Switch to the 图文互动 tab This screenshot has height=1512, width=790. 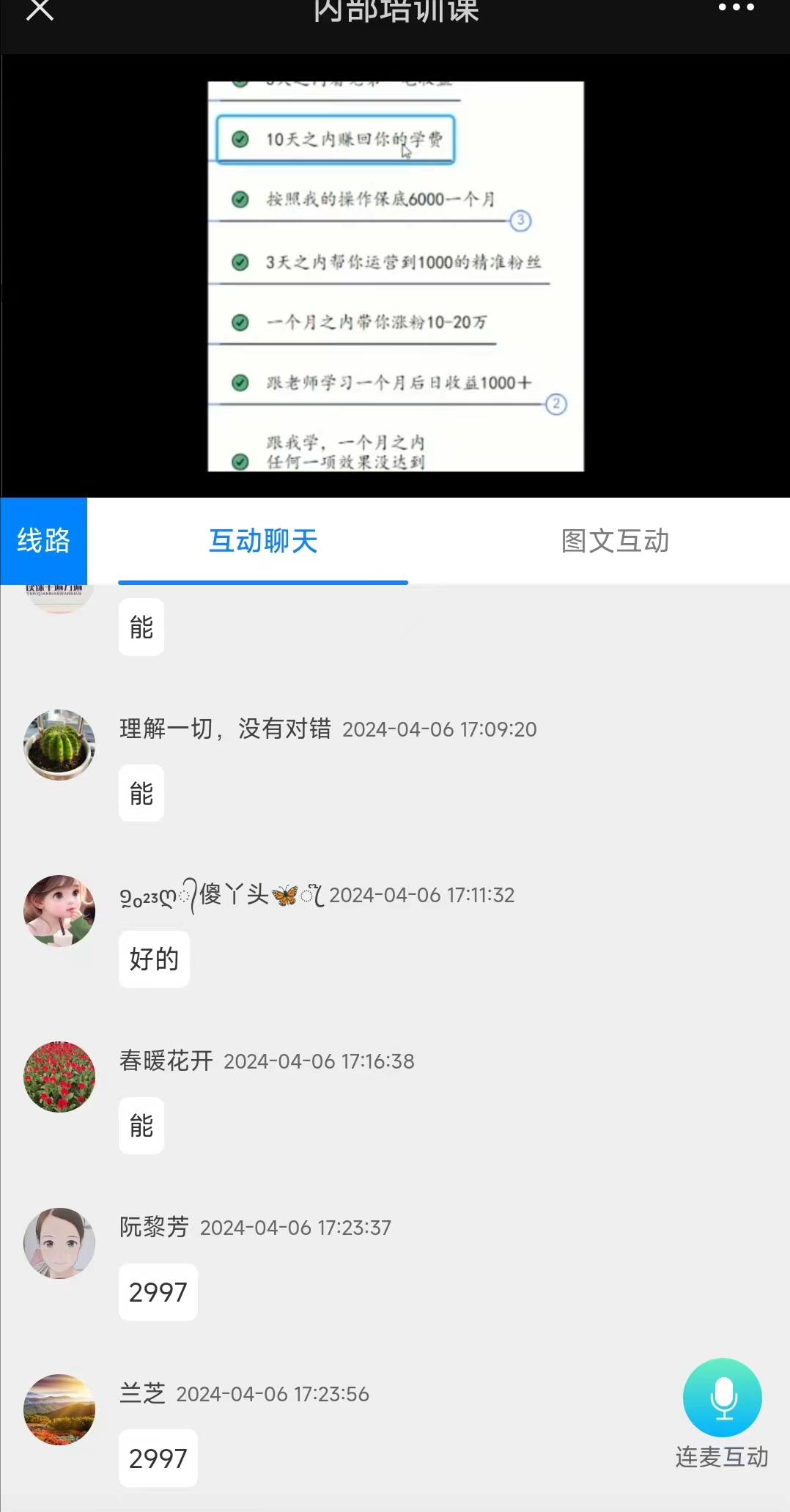click(615, 541)
